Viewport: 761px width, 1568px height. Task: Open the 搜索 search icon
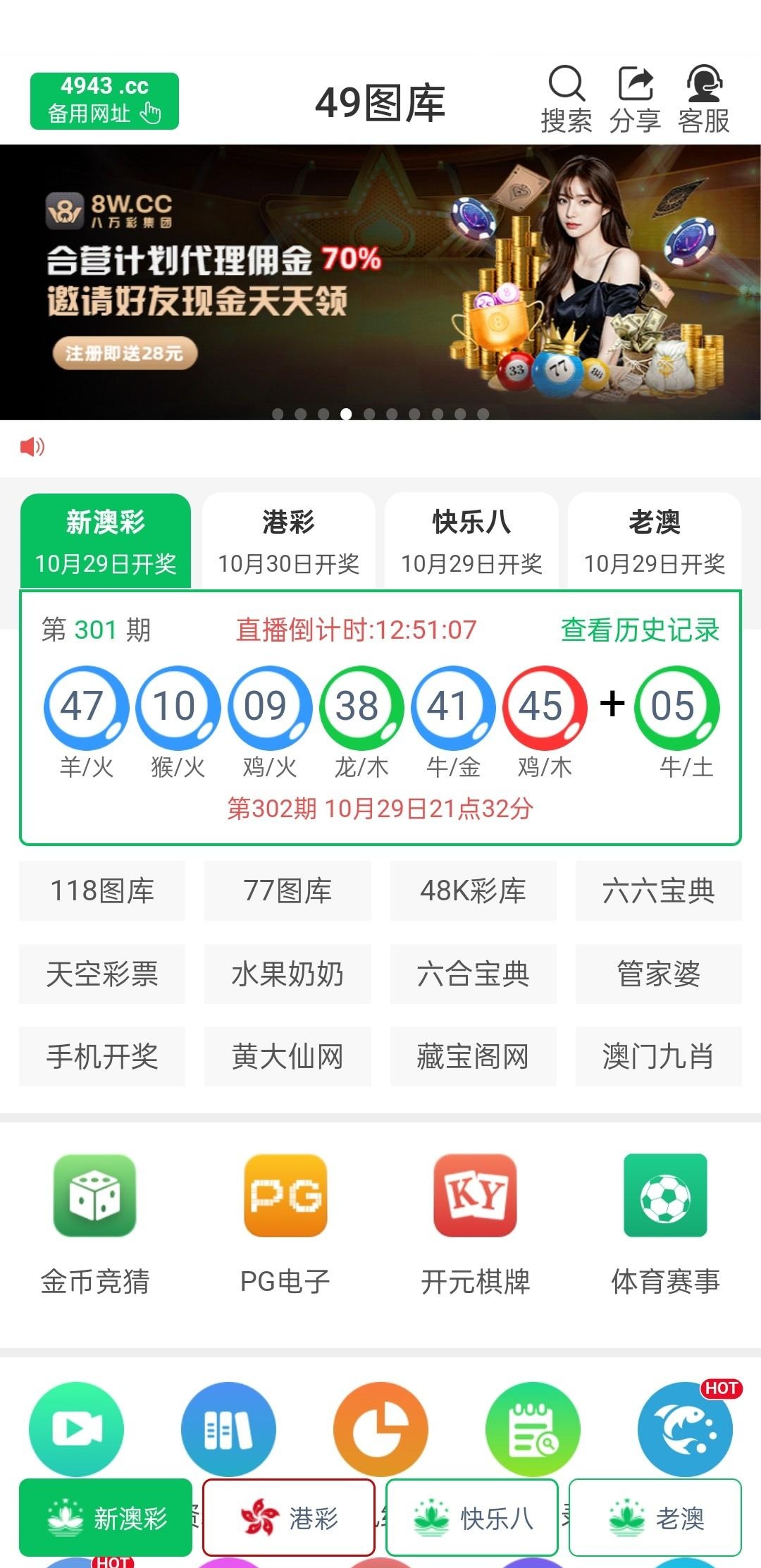(x=566, y=100)
